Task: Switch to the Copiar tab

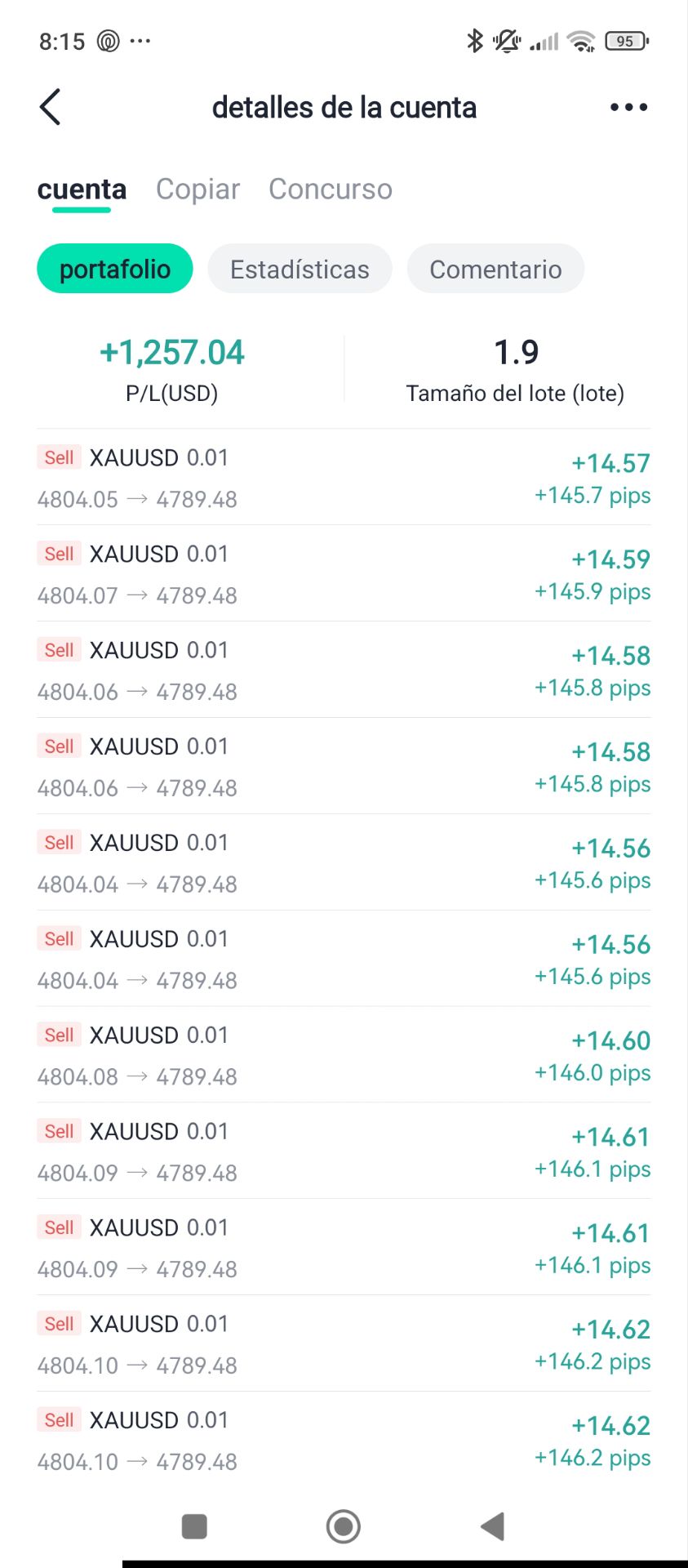Action: pos(198,189)
